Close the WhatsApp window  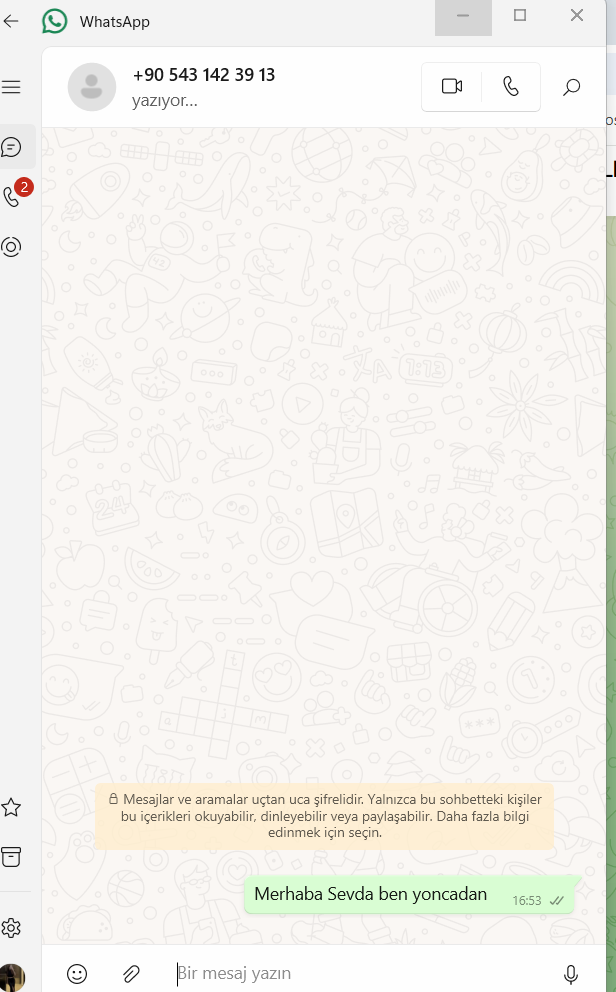tap(577, 16)
